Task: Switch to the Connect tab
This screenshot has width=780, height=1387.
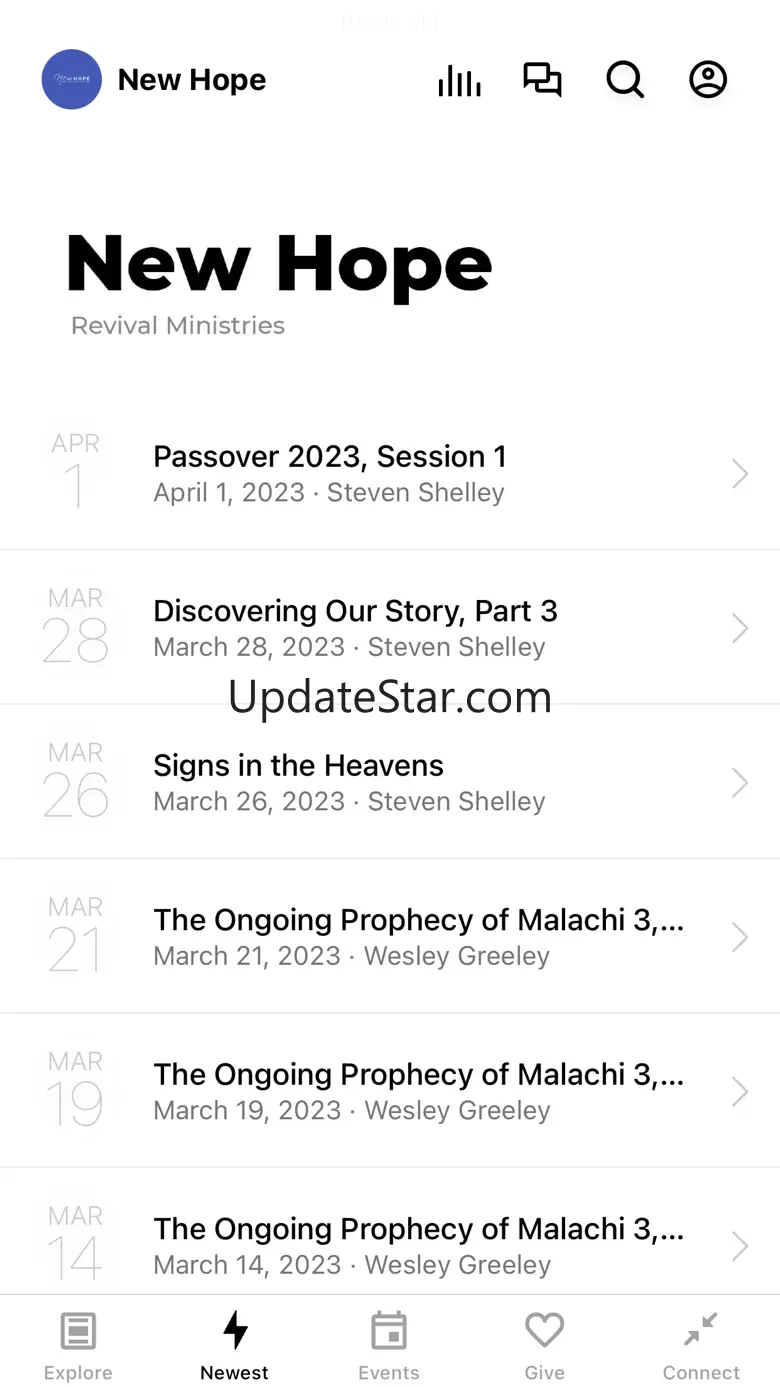Action: 701,1345
